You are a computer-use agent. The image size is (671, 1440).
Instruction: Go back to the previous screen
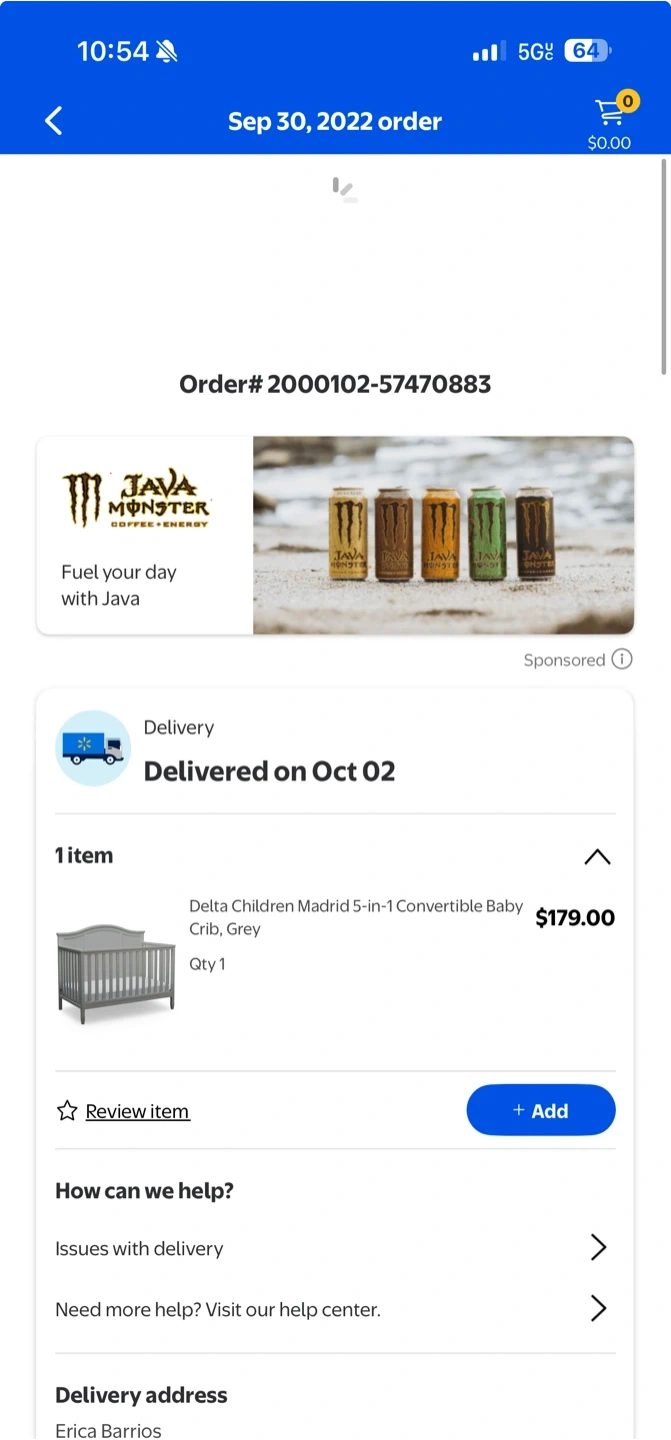(54, 121)
